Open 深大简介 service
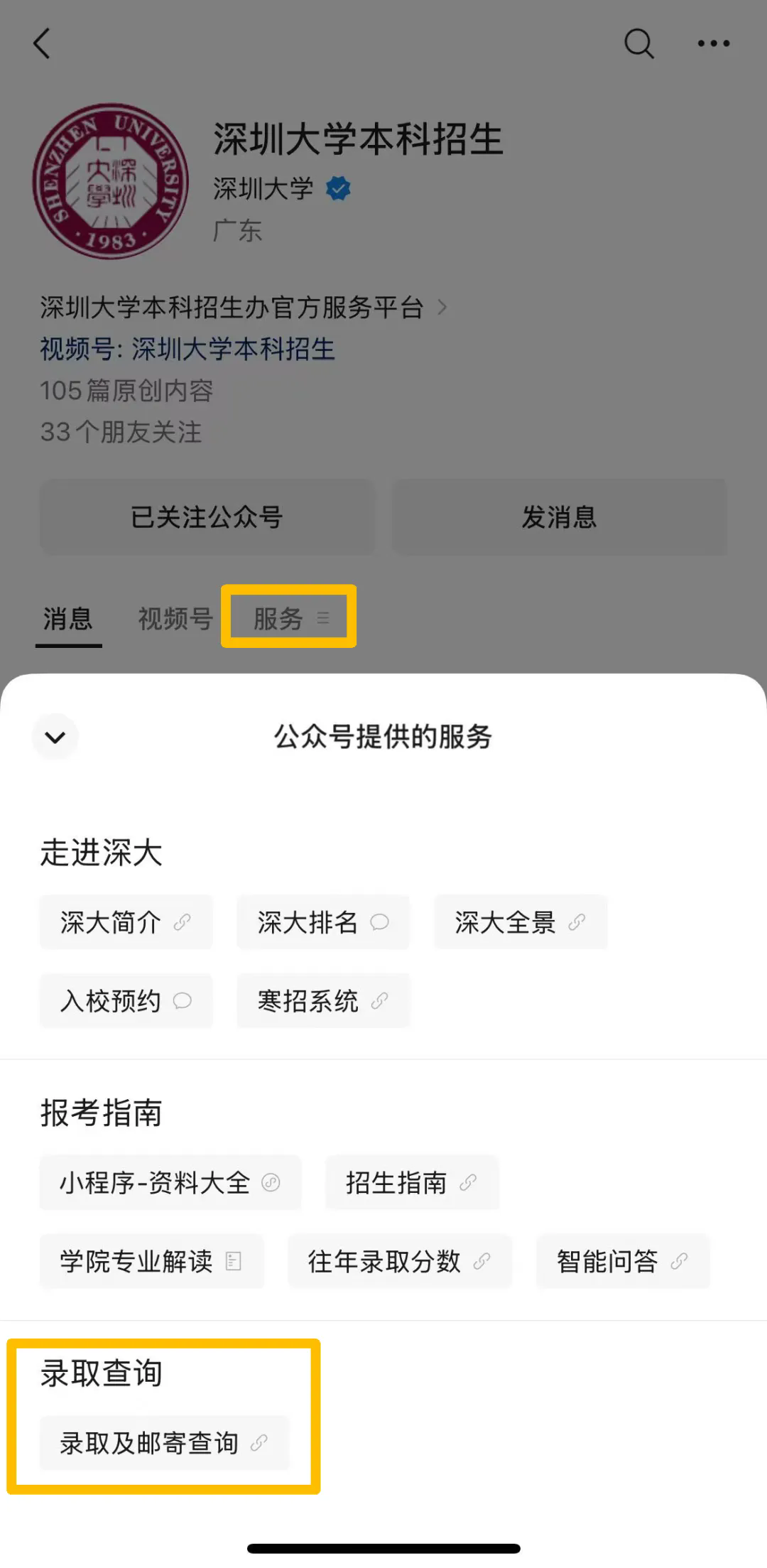The width and height of the screenshot is (767, 1568). pos(126,923)
